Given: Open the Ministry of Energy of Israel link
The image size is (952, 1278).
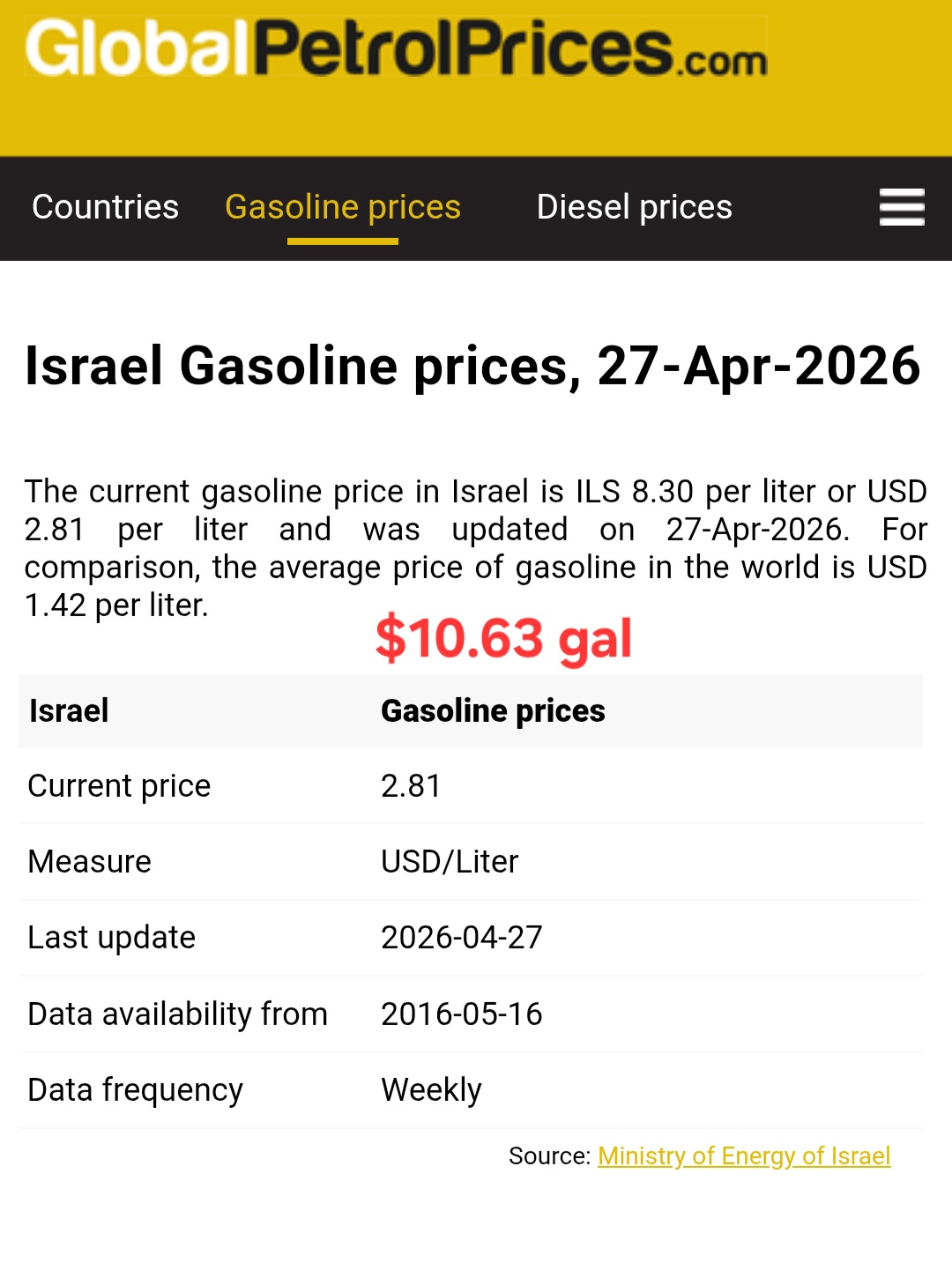Looking at the screenshot, I should click(744, 1155).
